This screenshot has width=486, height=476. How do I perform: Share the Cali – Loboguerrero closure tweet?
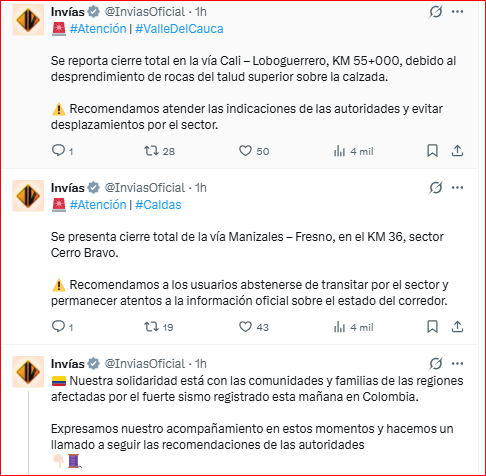point(457,151)
